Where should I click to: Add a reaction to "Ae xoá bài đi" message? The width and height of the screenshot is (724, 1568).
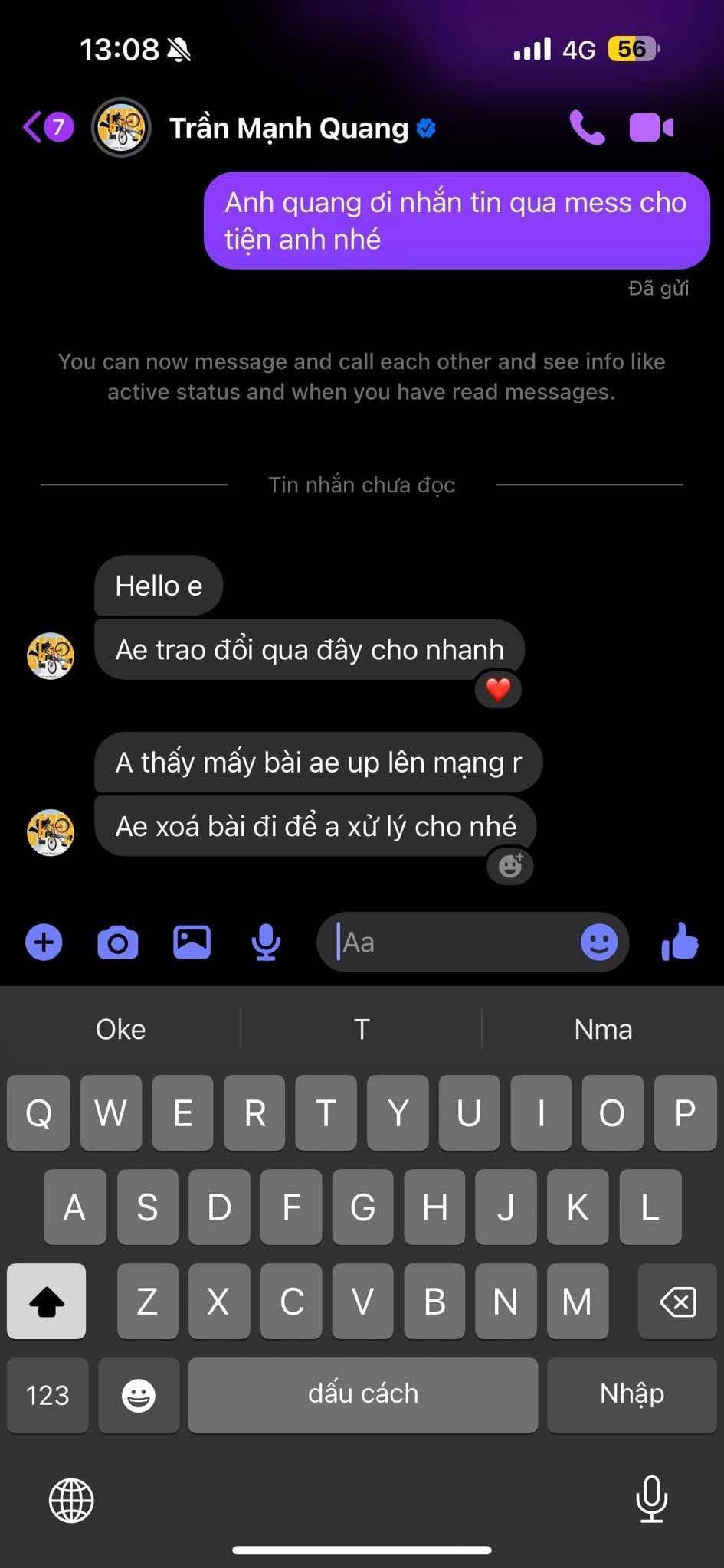(510, 866)
